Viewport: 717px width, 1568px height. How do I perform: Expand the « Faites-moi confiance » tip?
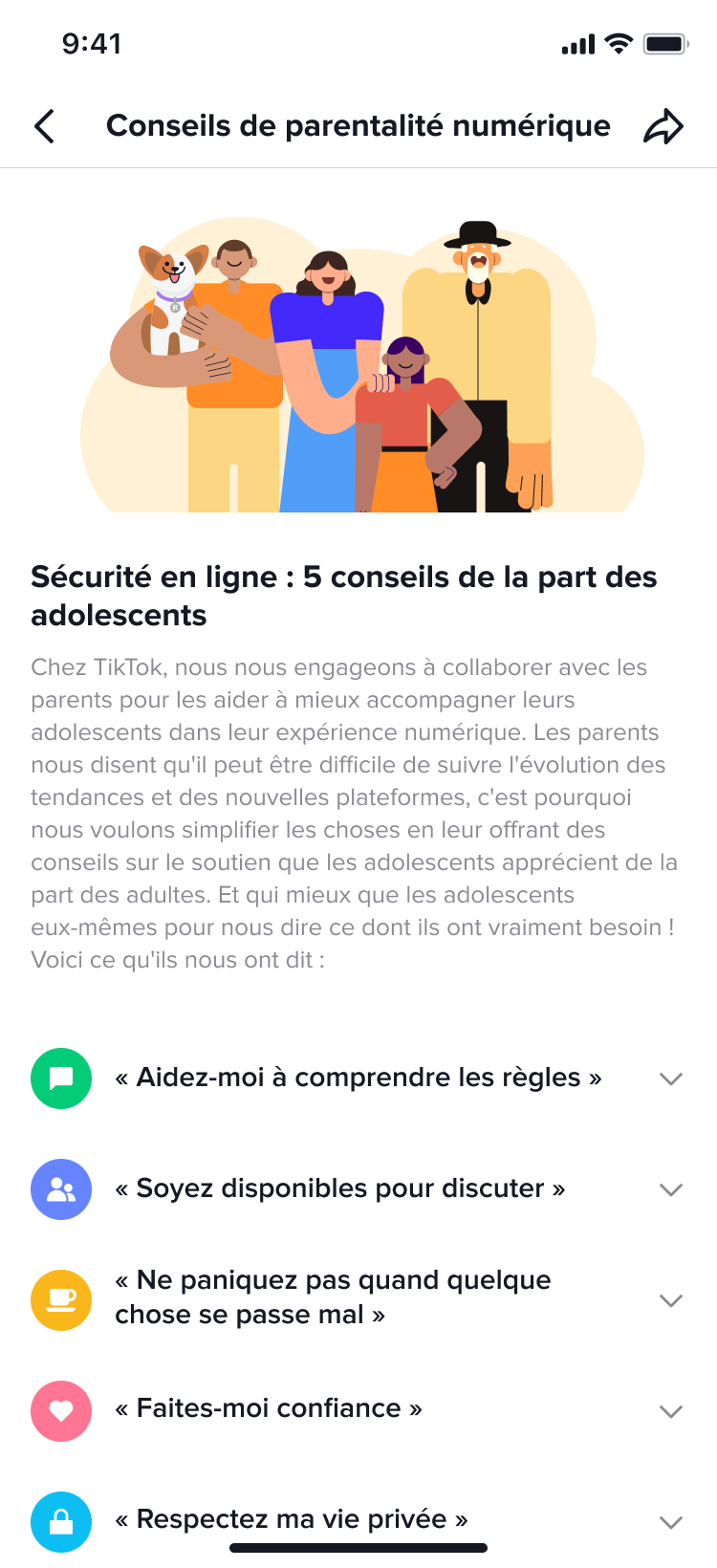(x=671, y=1411)
